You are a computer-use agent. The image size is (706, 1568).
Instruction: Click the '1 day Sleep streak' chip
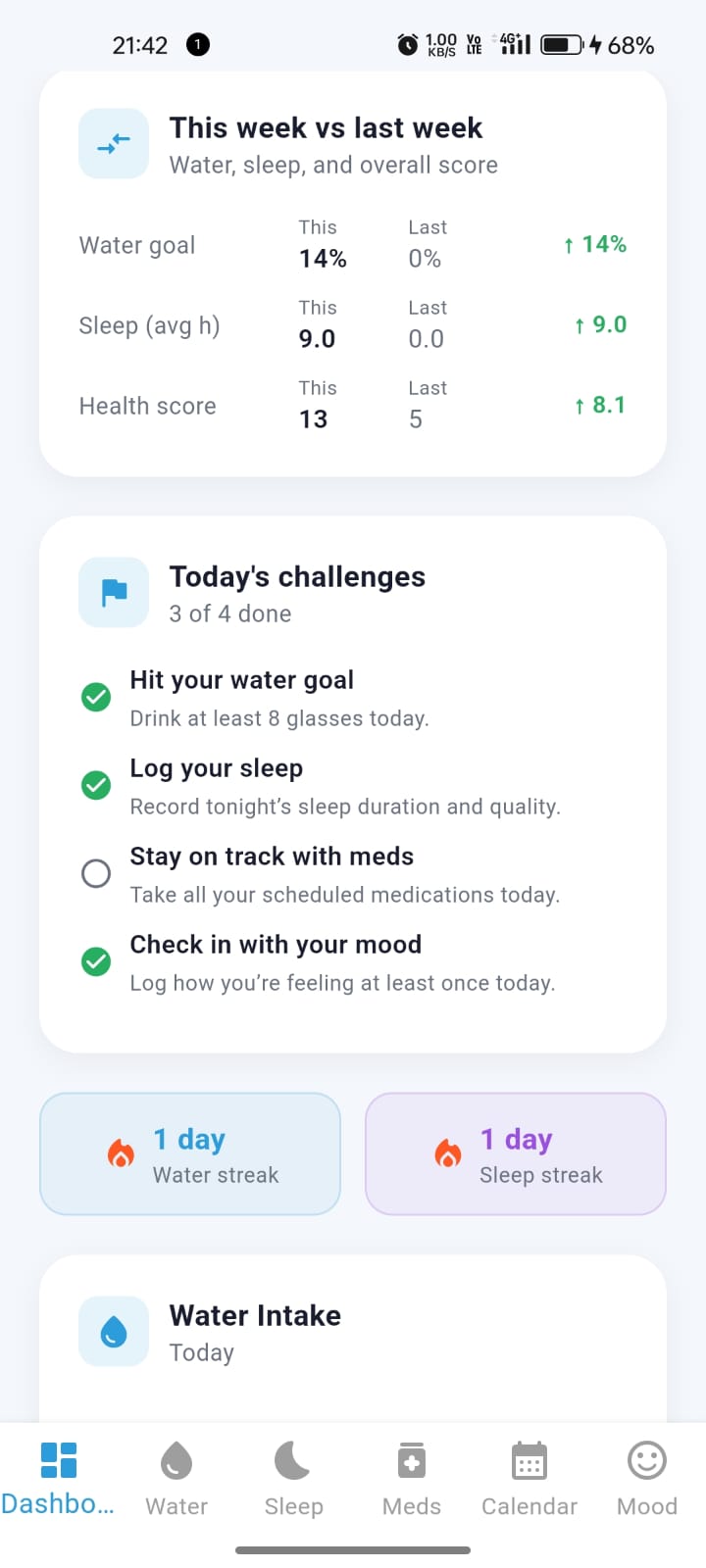coord(515,1153)
